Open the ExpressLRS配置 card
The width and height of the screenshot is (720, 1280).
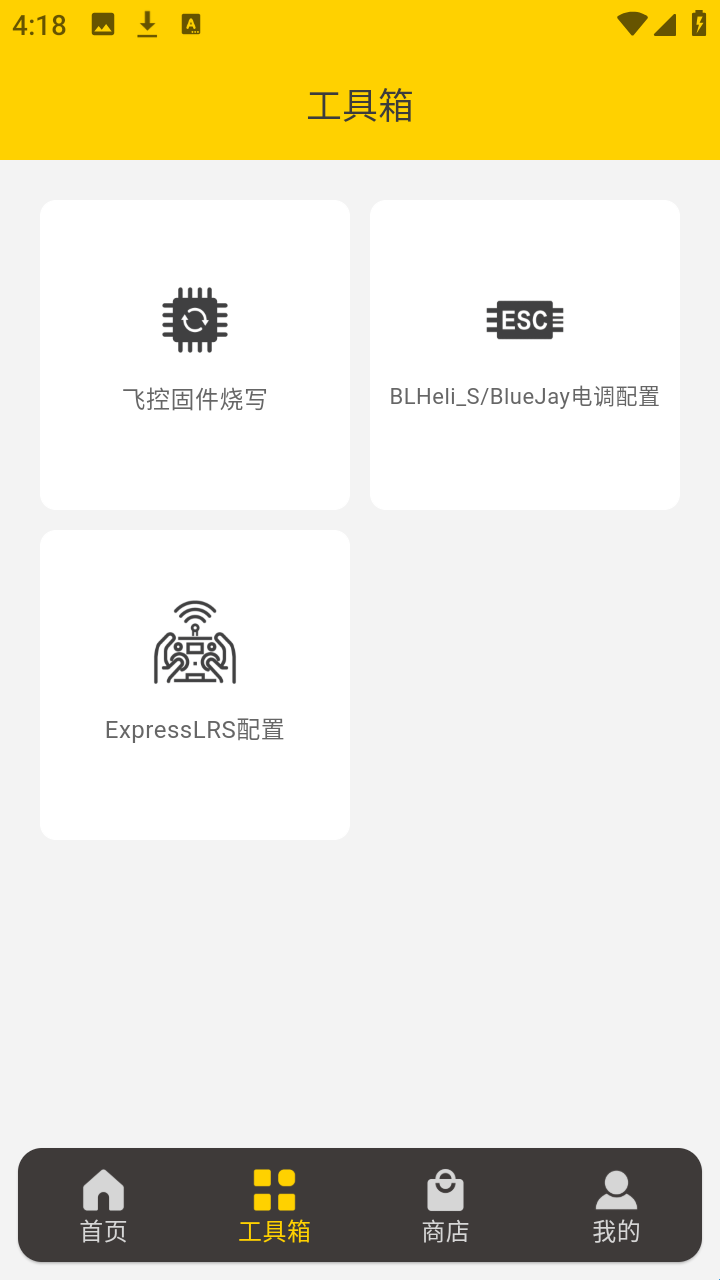[195, 685]
